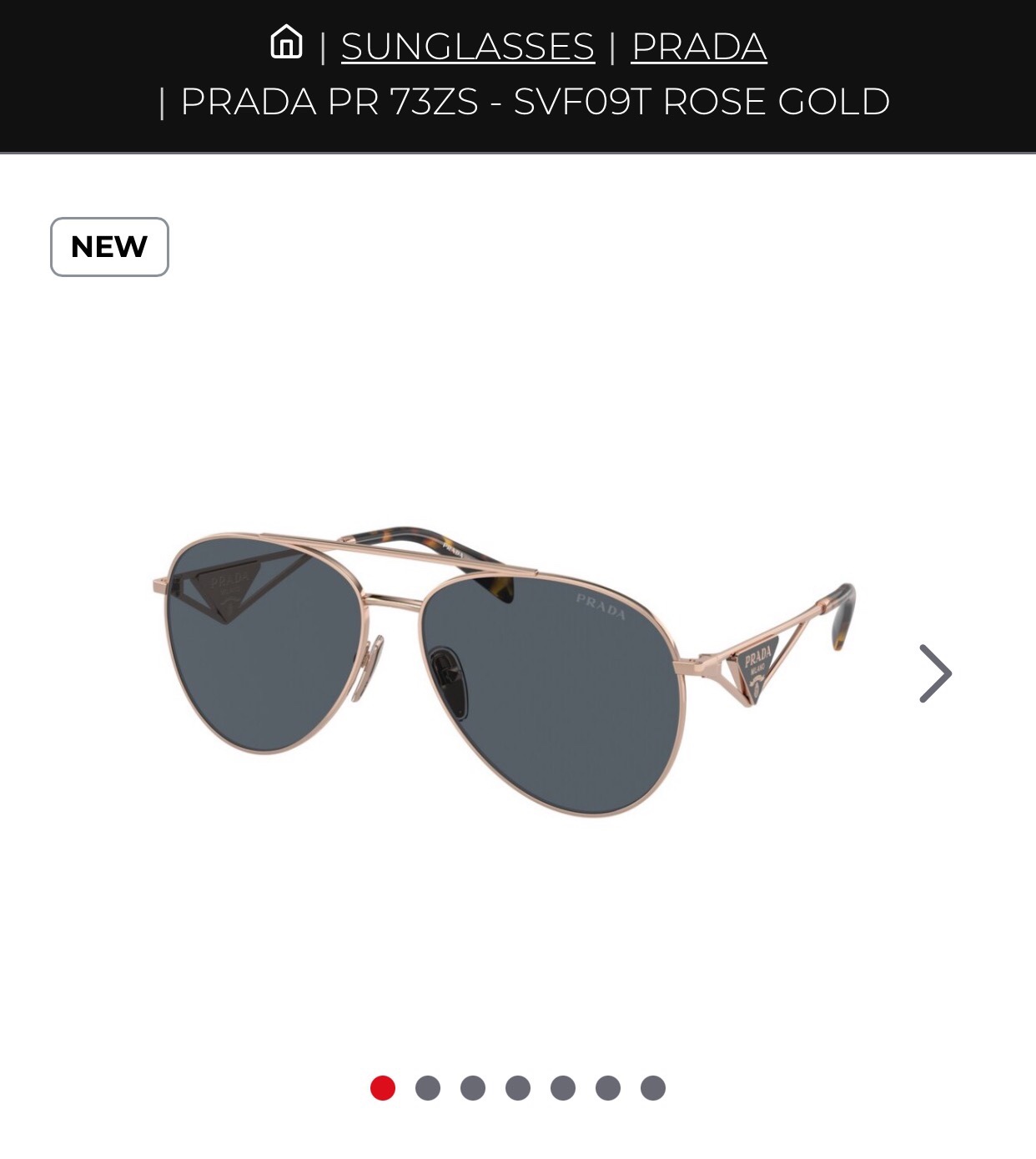Jump to the last image dot

click(653, 1088)
